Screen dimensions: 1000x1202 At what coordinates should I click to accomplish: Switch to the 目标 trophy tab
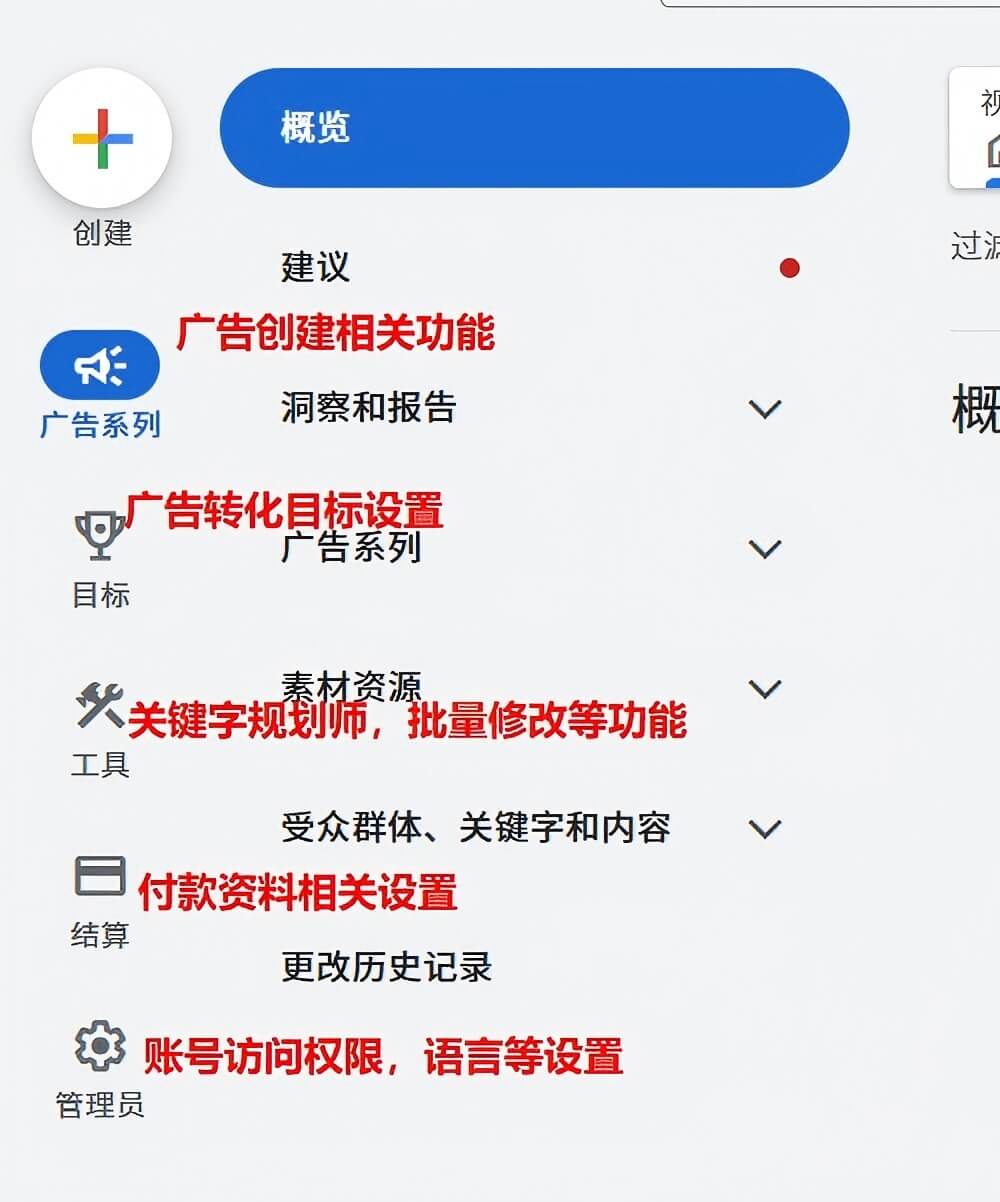tap(100, 538)
